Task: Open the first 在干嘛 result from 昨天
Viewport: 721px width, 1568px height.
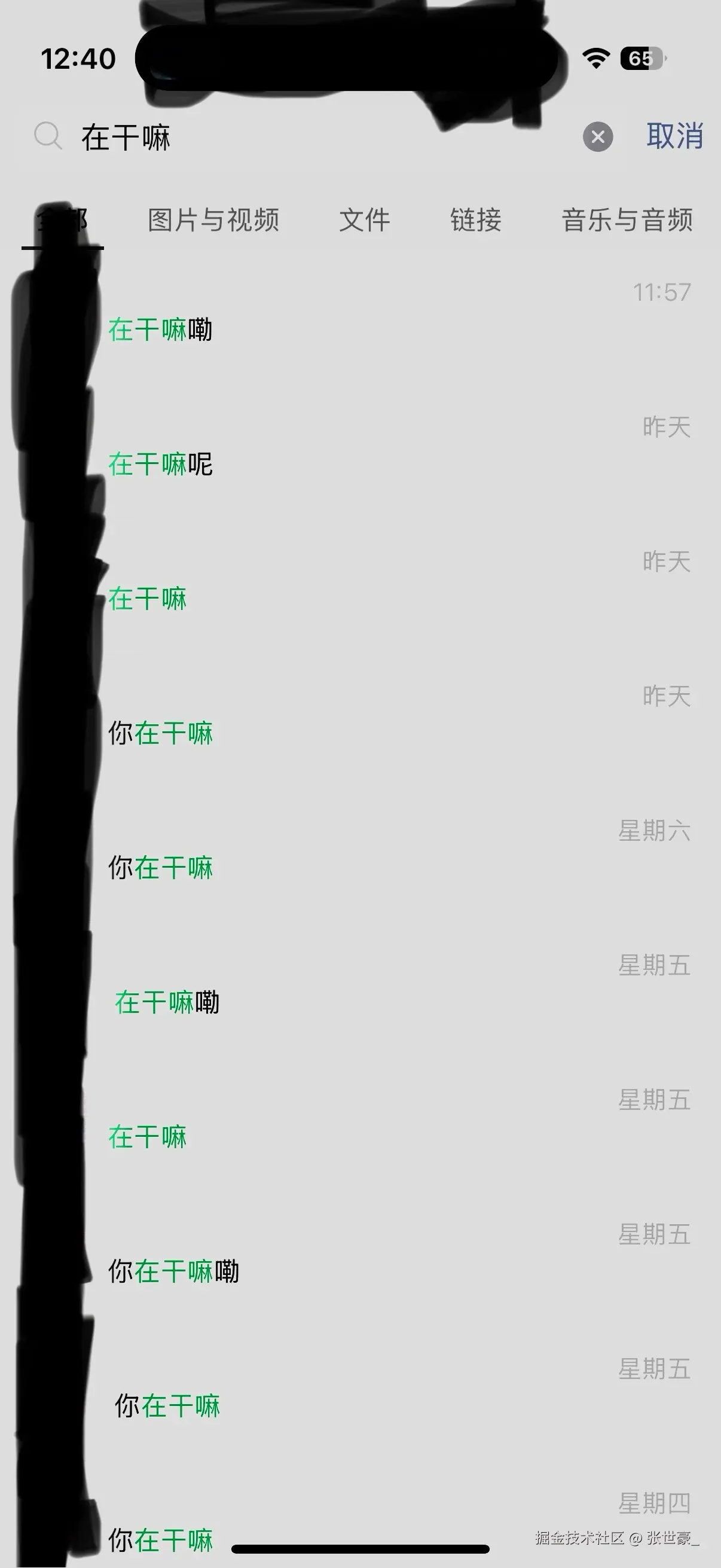Action: point(147,600)
